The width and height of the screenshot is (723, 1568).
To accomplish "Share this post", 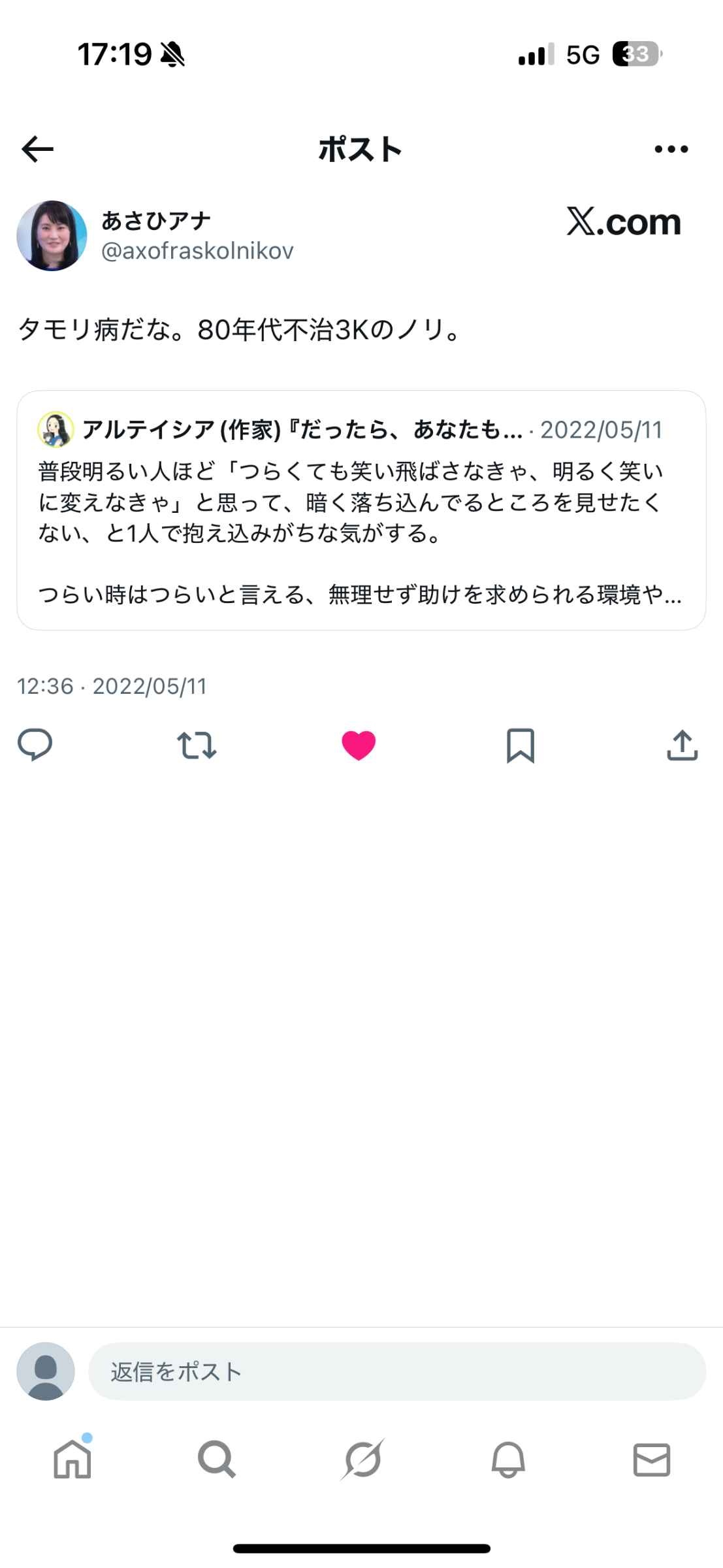I will [682, 745].
